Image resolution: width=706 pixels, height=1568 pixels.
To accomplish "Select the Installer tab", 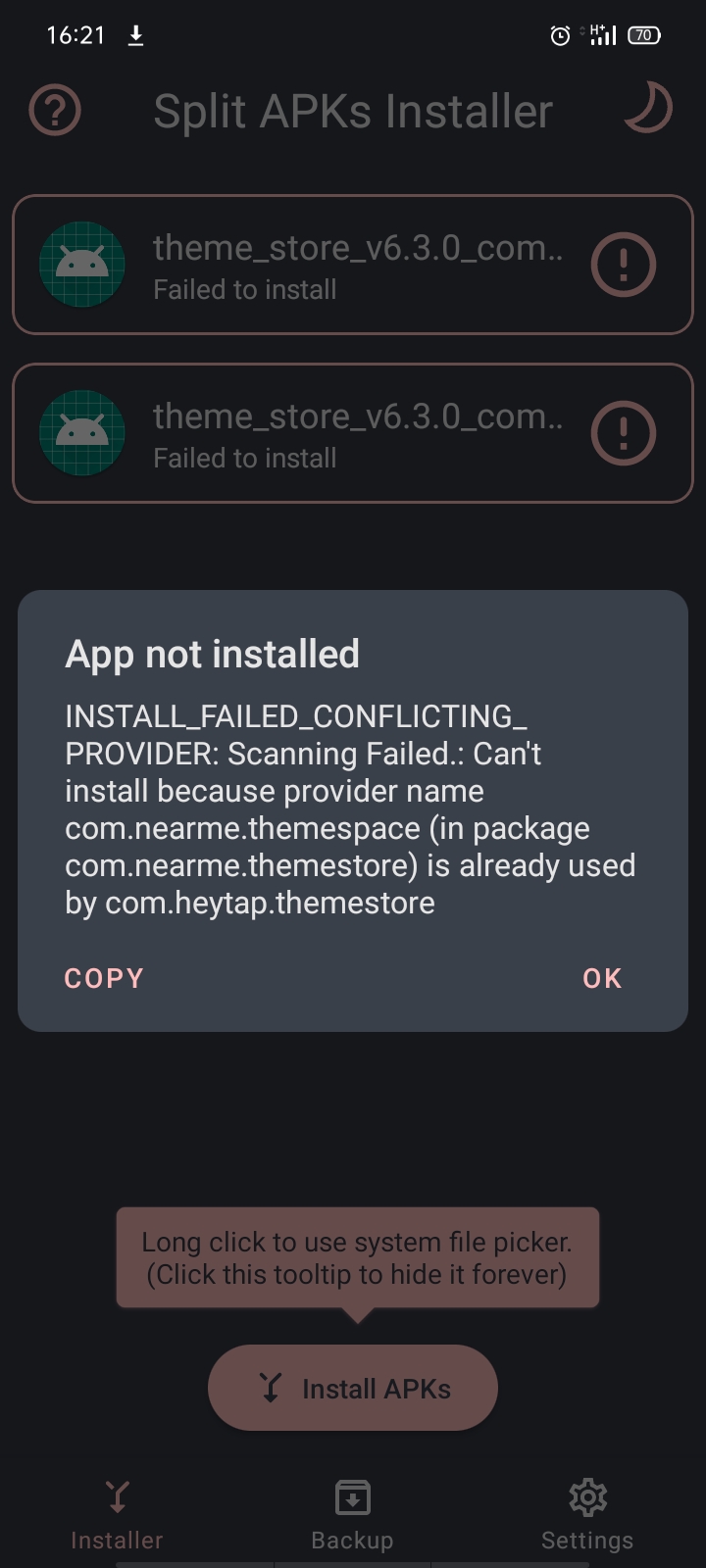I will [x=117, y=1515].
